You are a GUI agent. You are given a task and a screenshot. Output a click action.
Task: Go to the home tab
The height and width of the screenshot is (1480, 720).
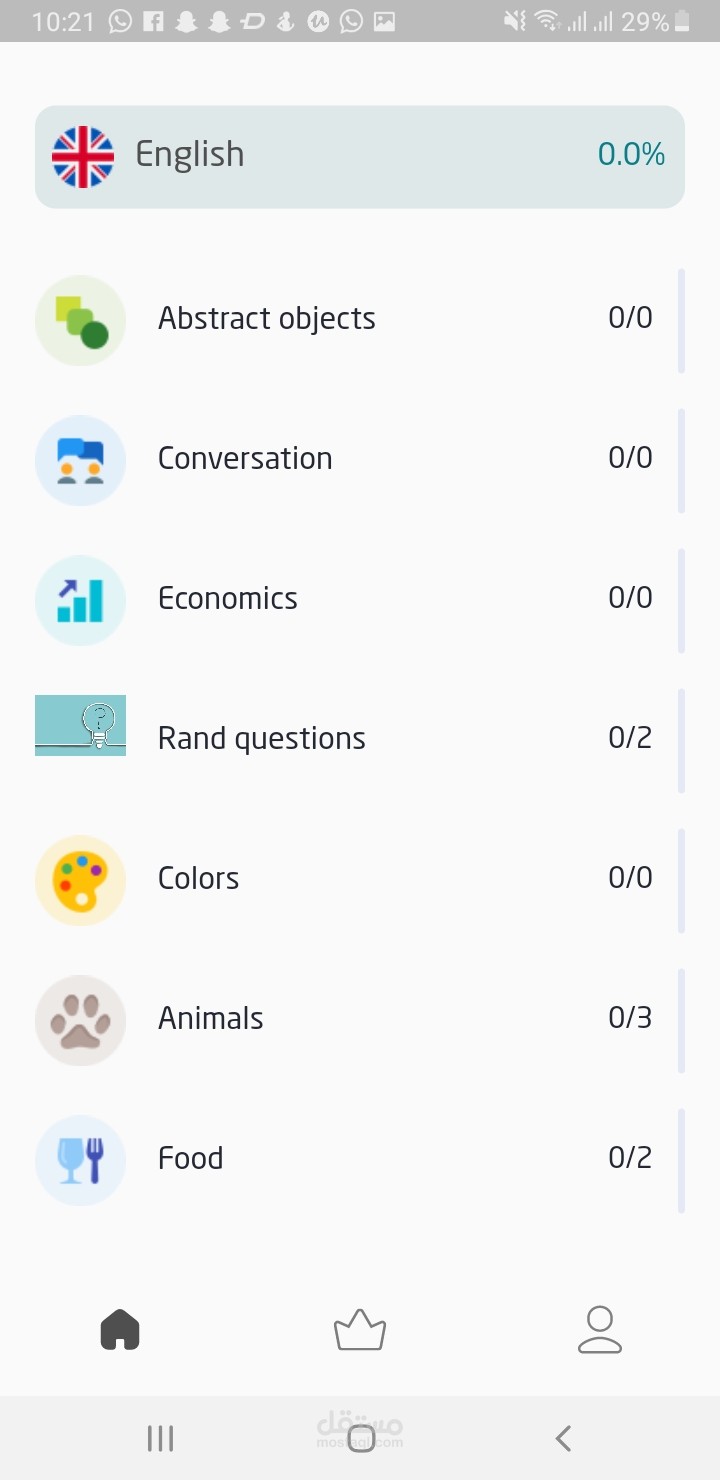point(120,1331)
